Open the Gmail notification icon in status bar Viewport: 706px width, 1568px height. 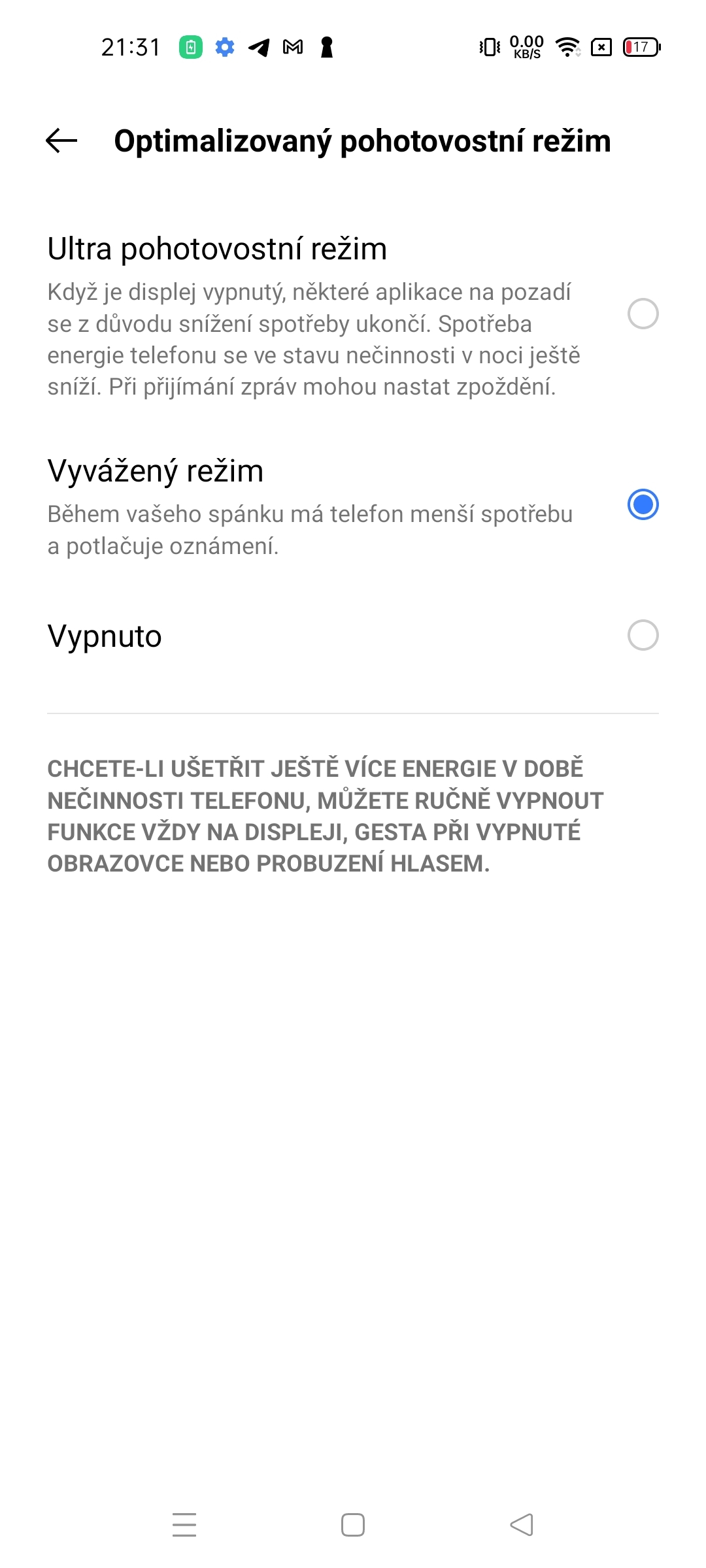[292, 47]
